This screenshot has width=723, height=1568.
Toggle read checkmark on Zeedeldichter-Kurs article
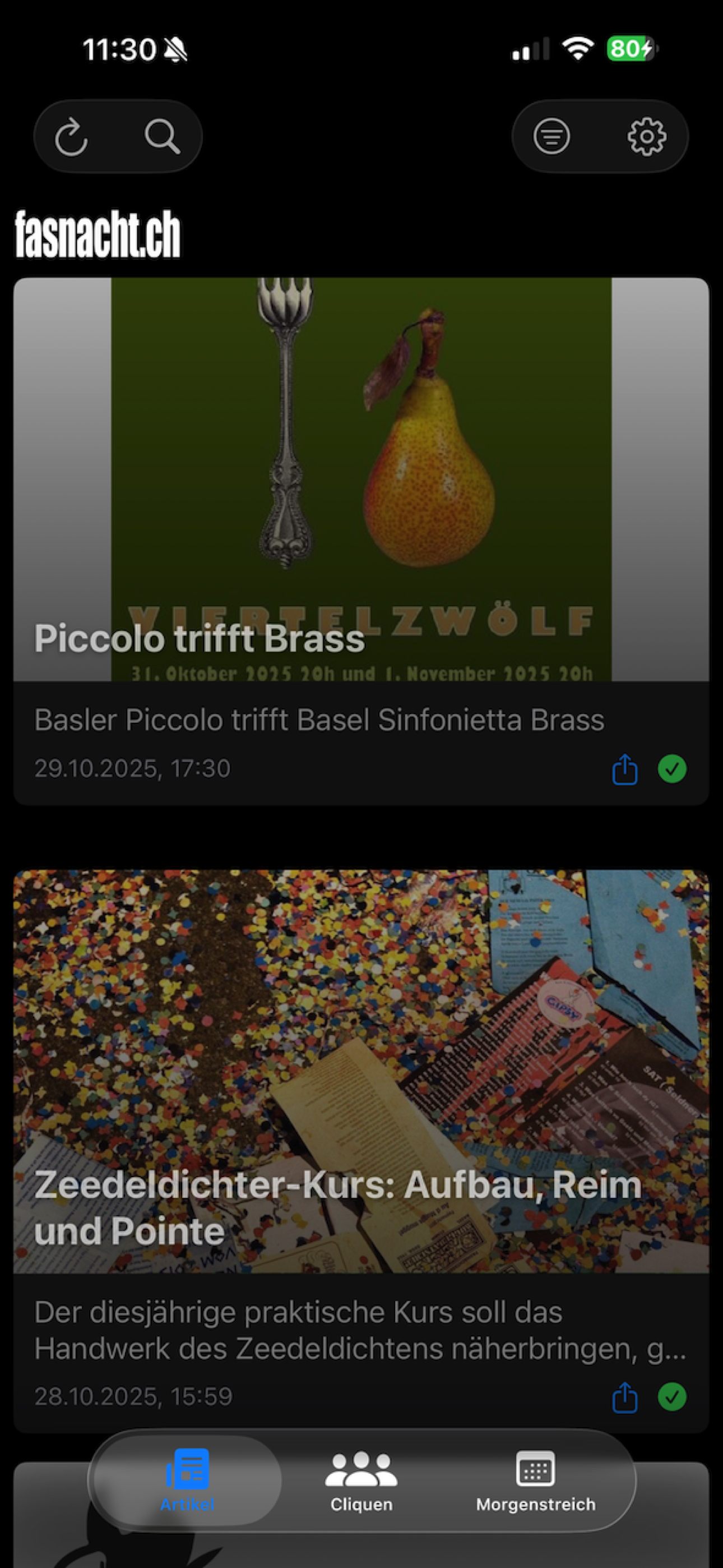pyautogui.click(x=672, y=1397)
